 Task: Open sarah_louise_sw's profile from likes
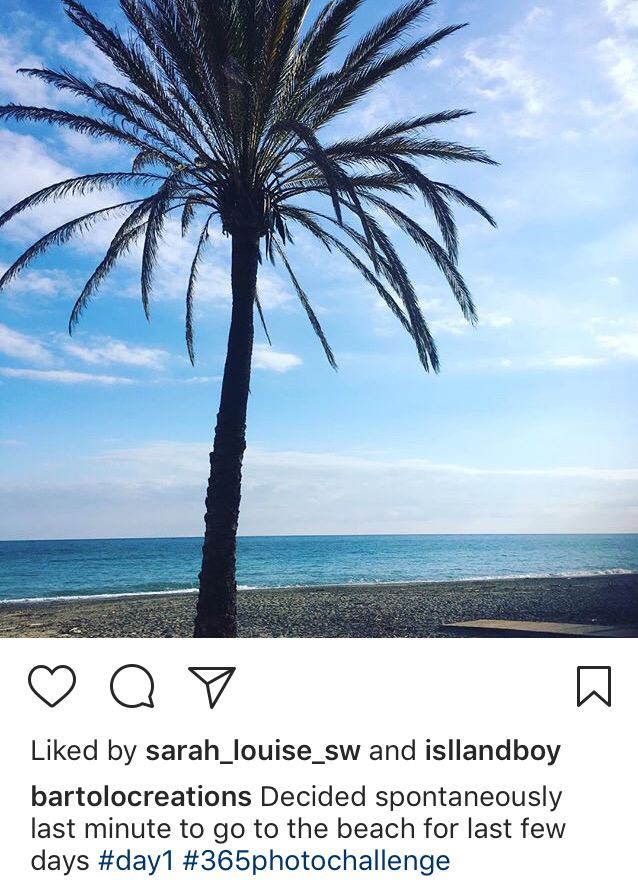(x=253, y=752)
